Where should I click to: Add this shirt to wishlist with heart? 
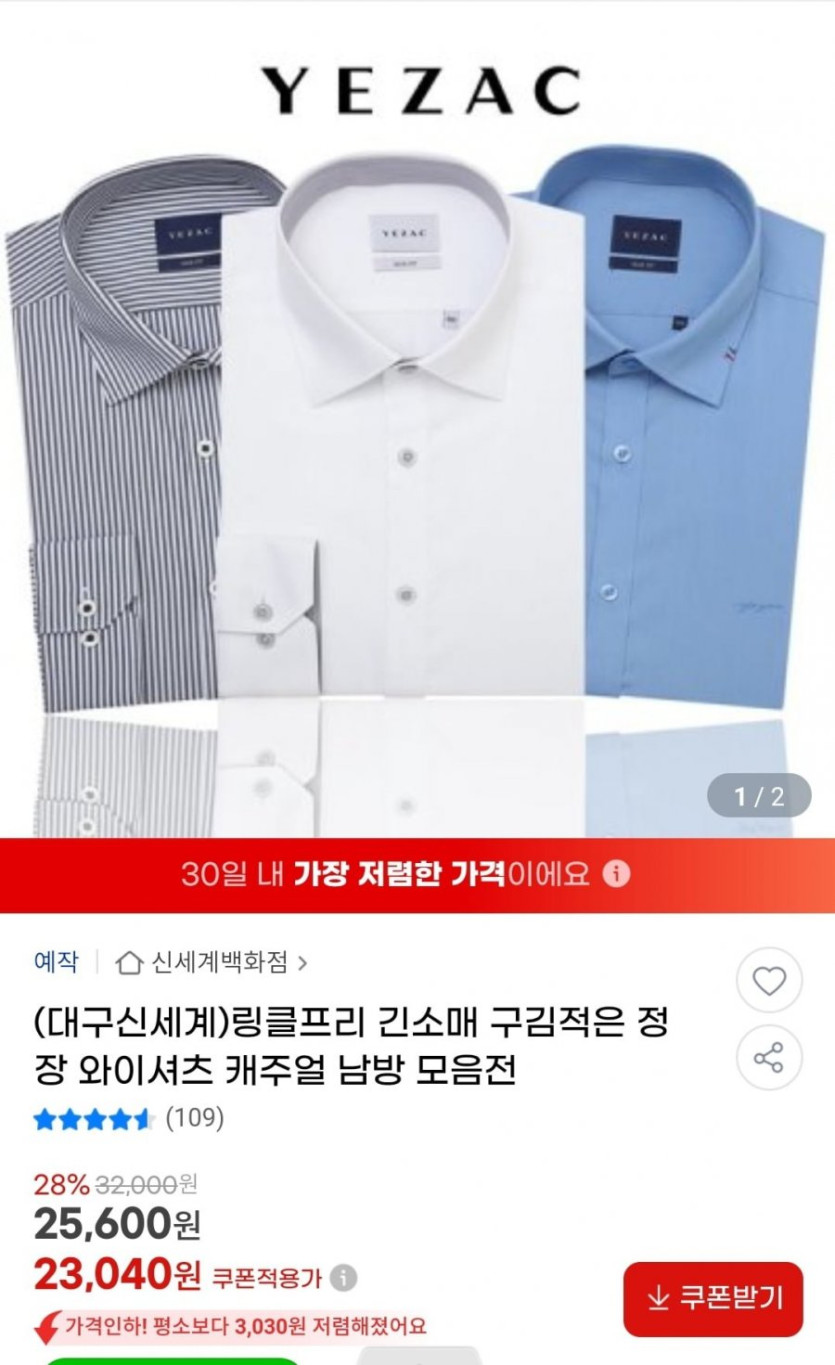pos(768,982)
